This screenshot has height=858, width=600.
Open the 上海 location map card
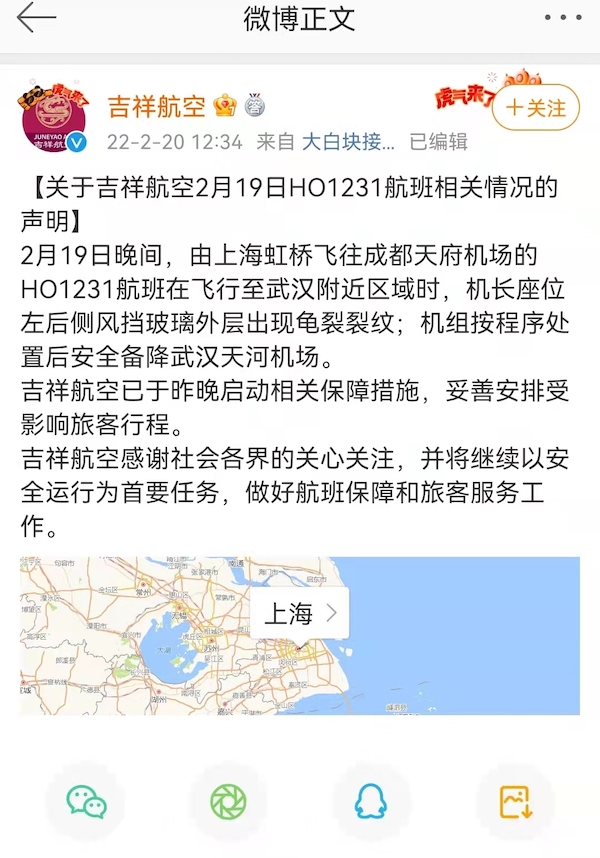coord(299,613)
